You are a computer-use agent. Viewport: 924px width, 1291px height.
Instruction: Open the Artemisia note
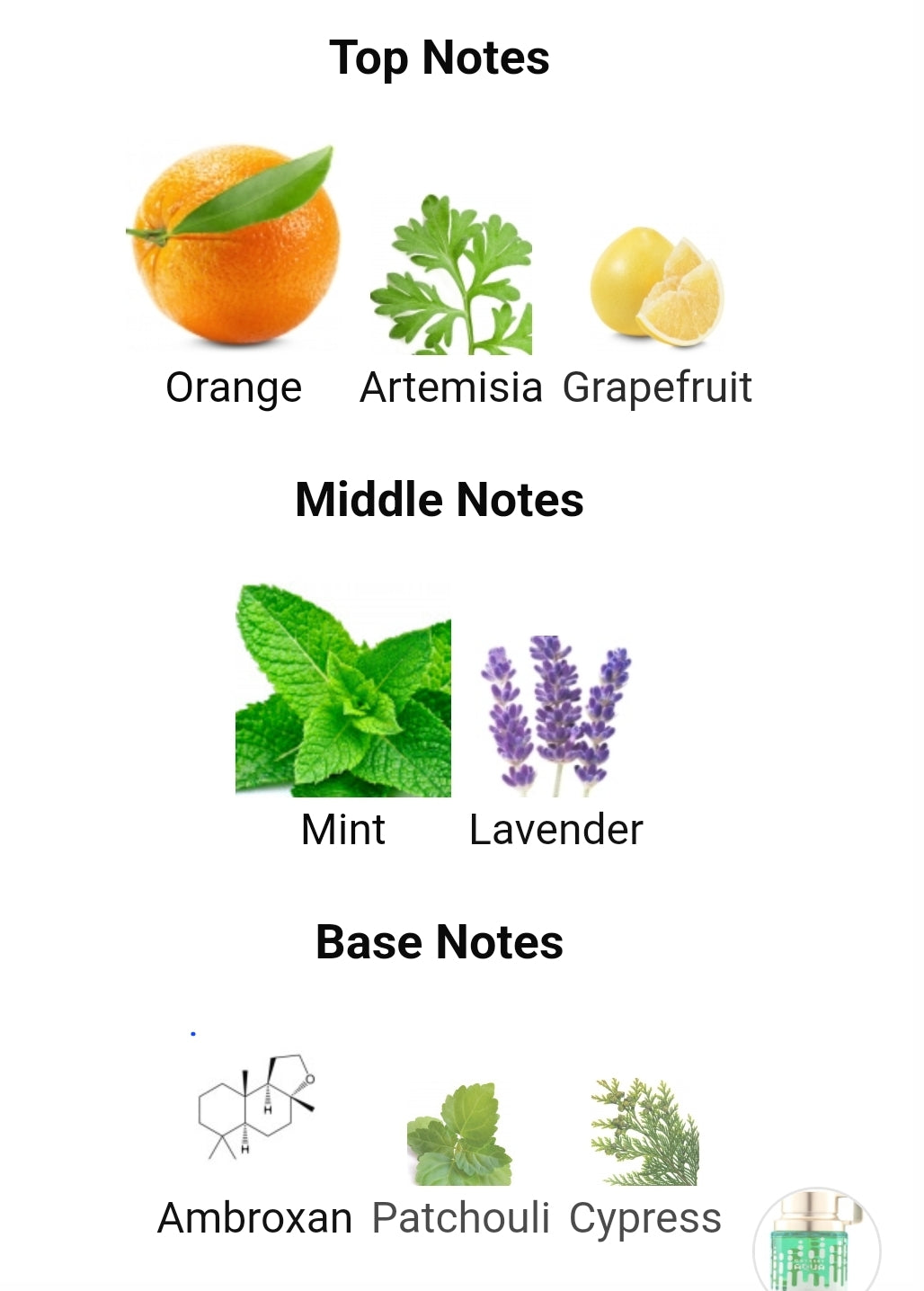coord(451,276)
